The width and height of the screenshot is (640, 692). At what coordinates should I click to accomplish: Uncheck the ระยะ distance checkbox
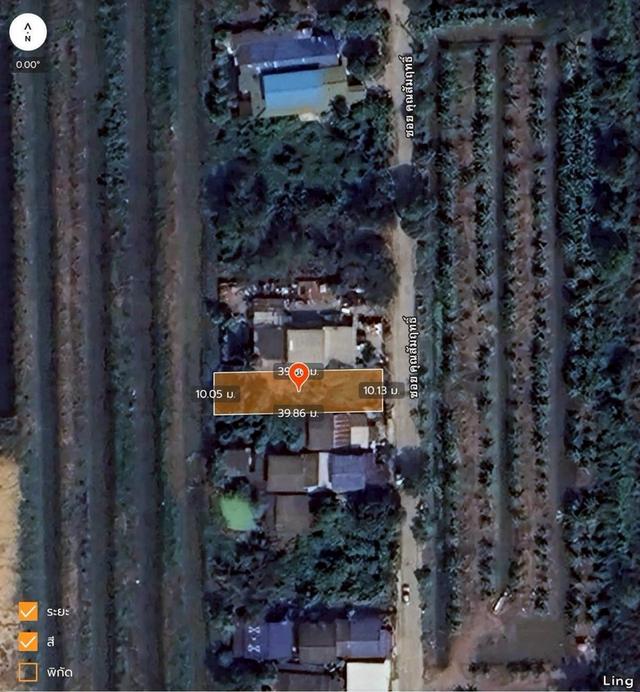point(29,611)
